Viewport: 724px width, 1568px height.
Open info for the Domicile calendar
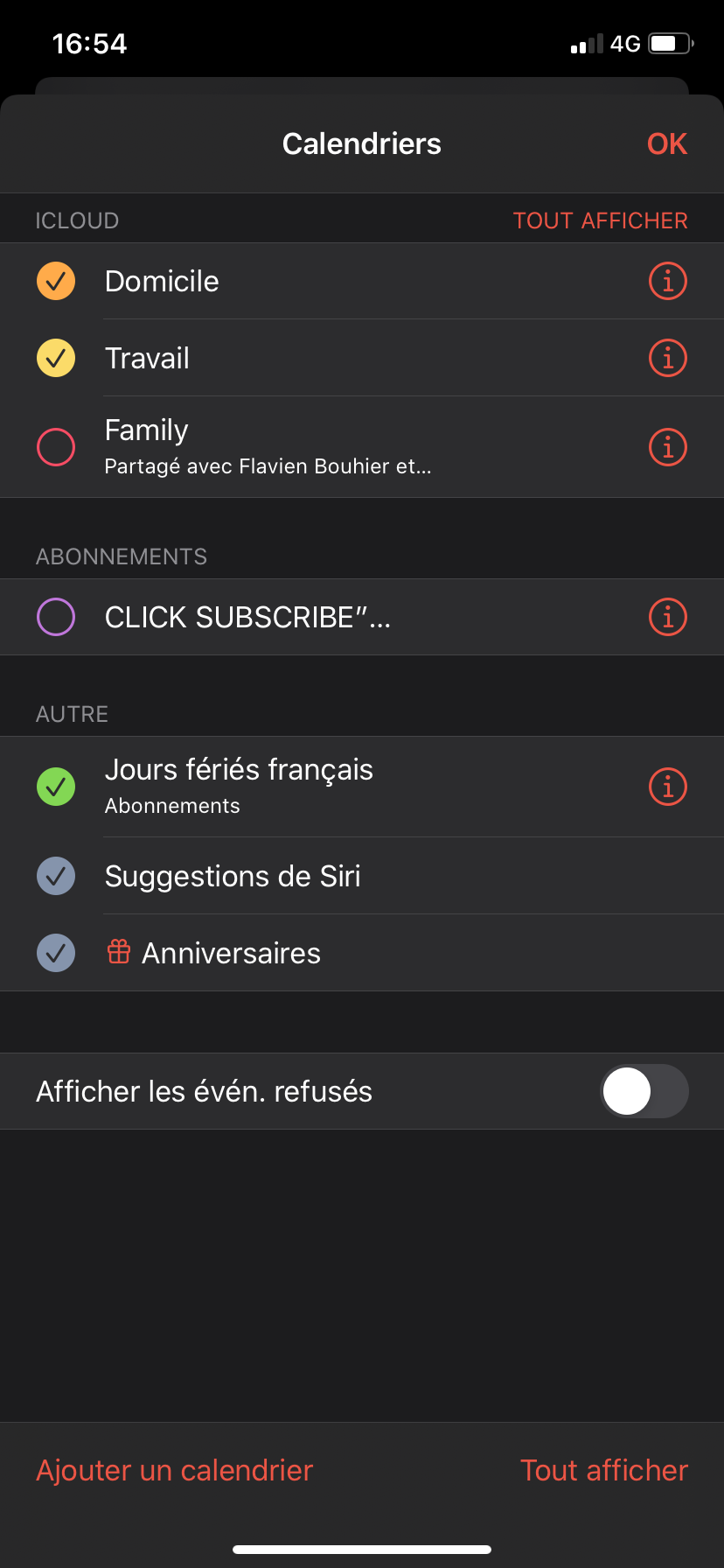(x=668, y=281)
